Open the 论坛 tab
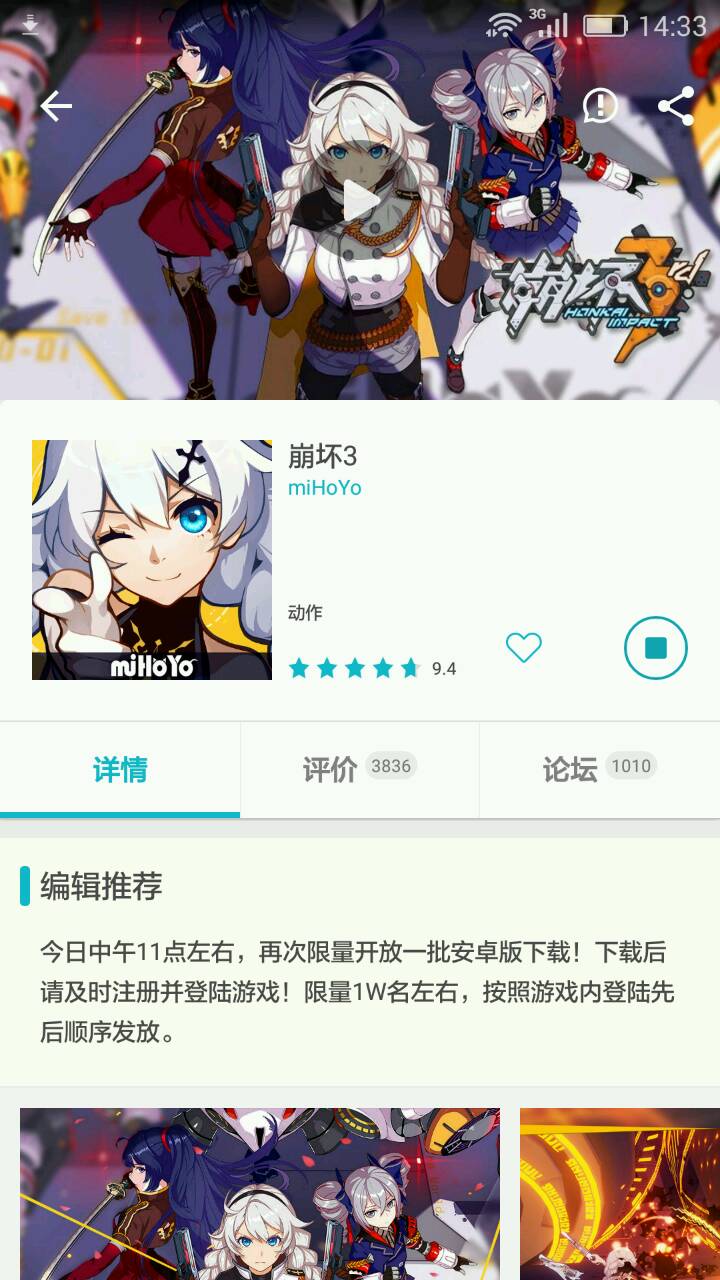The height and width of the screenshot is (1280, 720). coord(600,769)
